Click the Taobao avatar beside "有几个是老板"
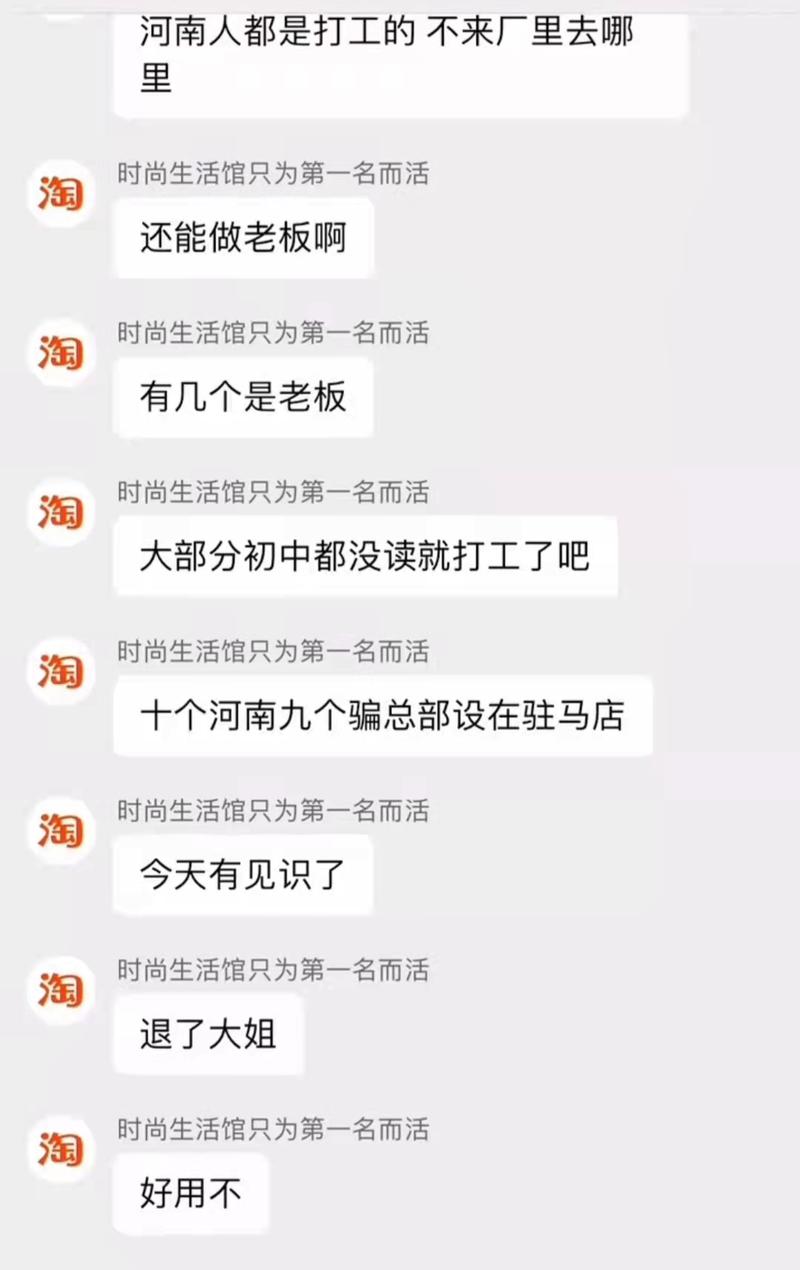This screenshot has height=1270, width=800. 61,355
